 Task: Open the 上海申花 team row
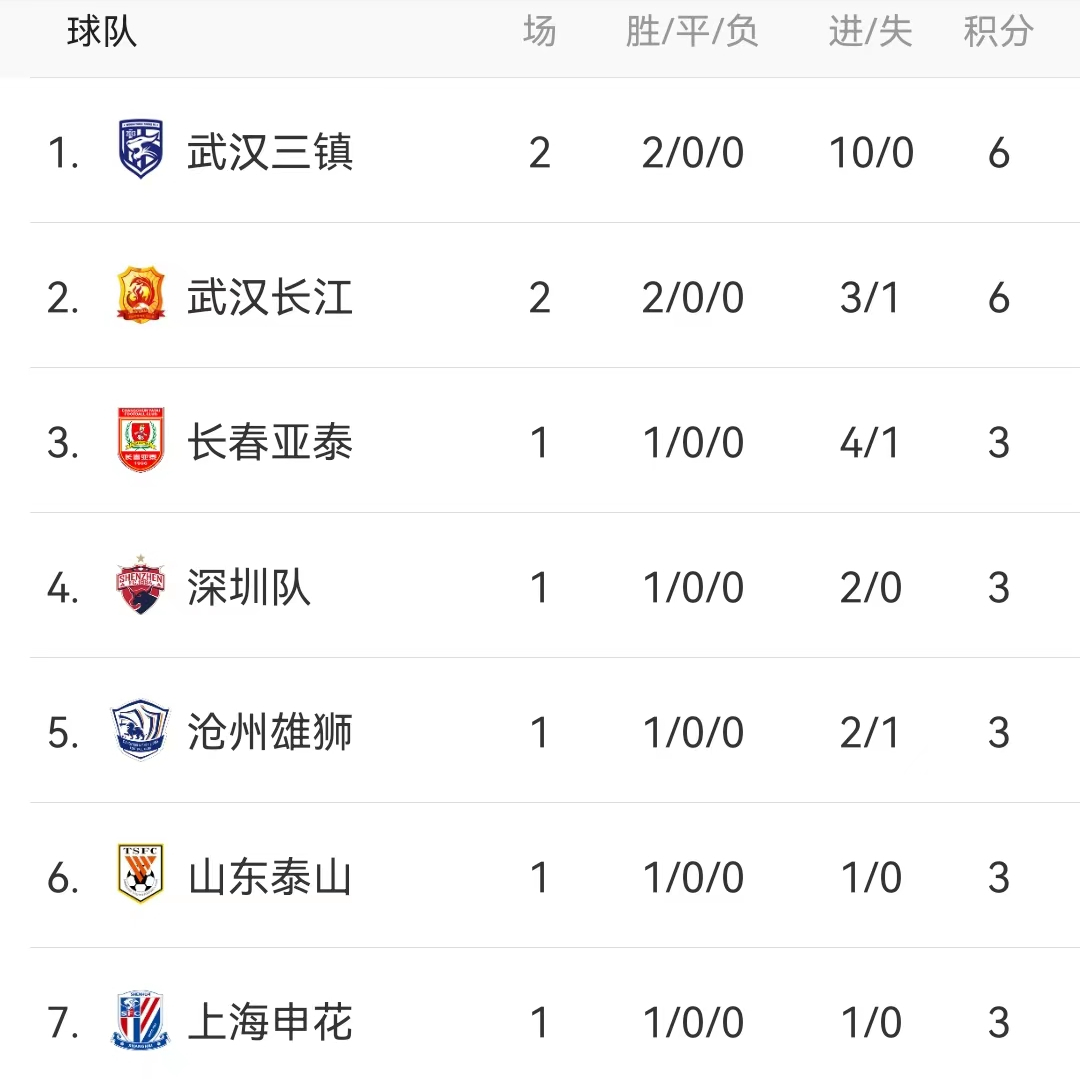click(270, 1023)
